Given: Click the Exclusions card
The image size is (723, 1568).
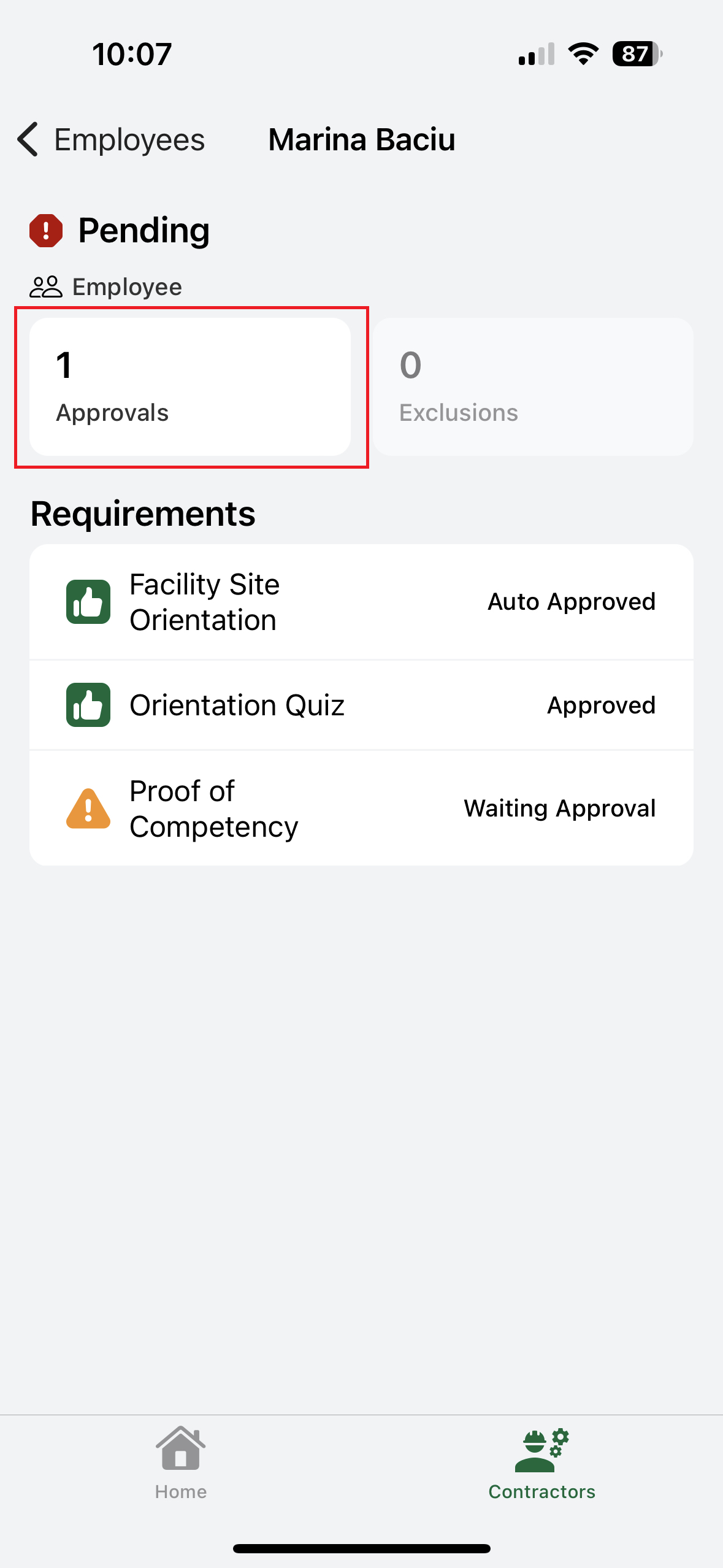Looking at the screenshot, I should [534, 386].
